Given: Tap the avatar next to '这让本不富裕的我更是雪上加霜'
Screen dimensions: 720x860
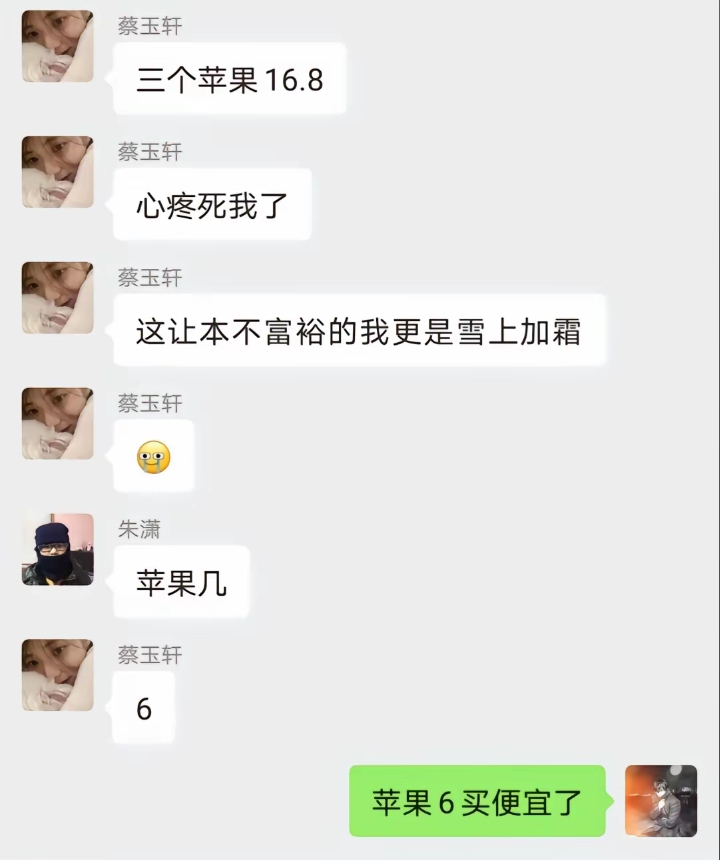Looking at the screenshot, I should 57,299.
